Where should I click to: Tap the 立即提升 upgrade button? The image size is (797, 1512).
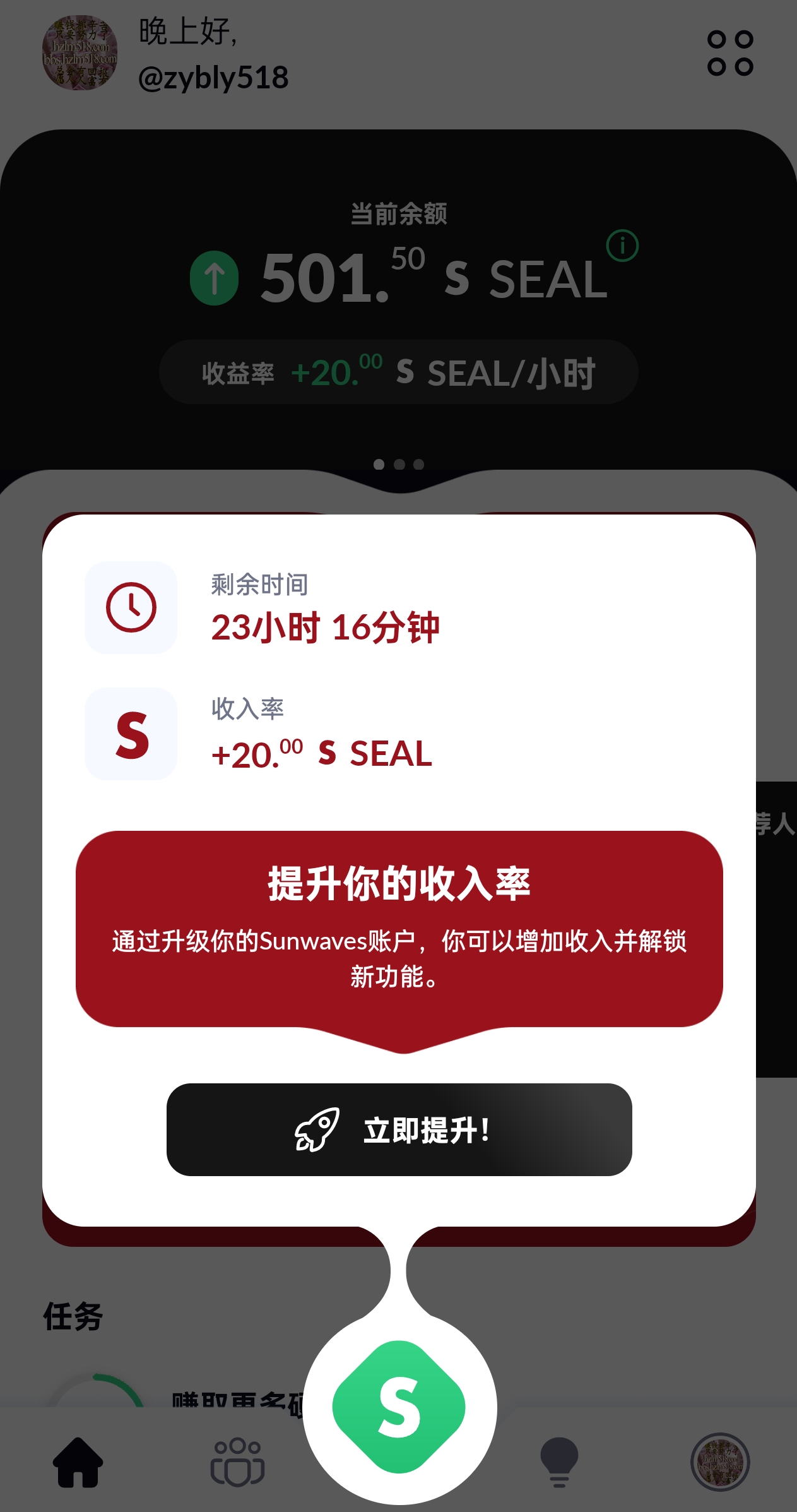point(399,1129)
